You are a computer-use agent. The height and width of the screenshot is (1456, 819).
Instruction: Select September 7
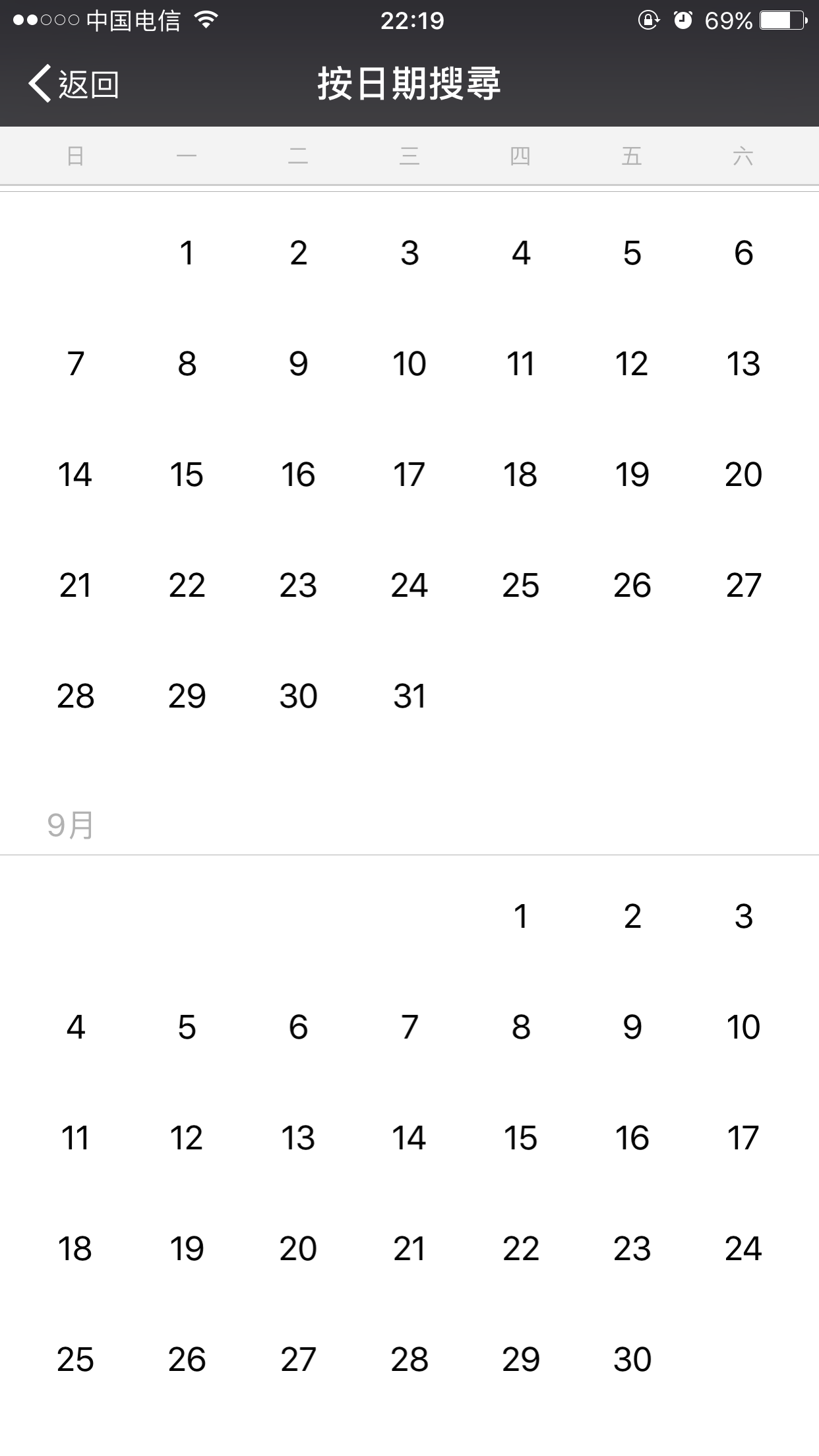click(x=409, y=1027)
